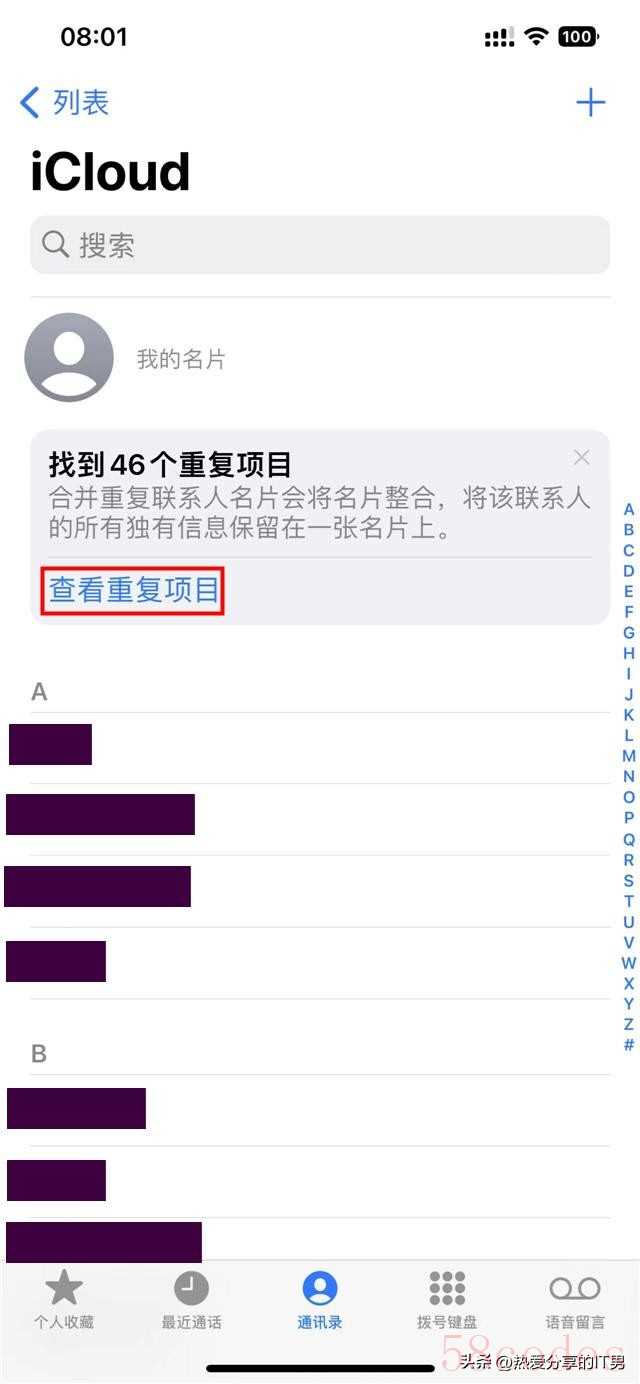Switch to 个人收藏 tab
The width and height of the screenshot is (640, 1384).
tap(64, 1300)
